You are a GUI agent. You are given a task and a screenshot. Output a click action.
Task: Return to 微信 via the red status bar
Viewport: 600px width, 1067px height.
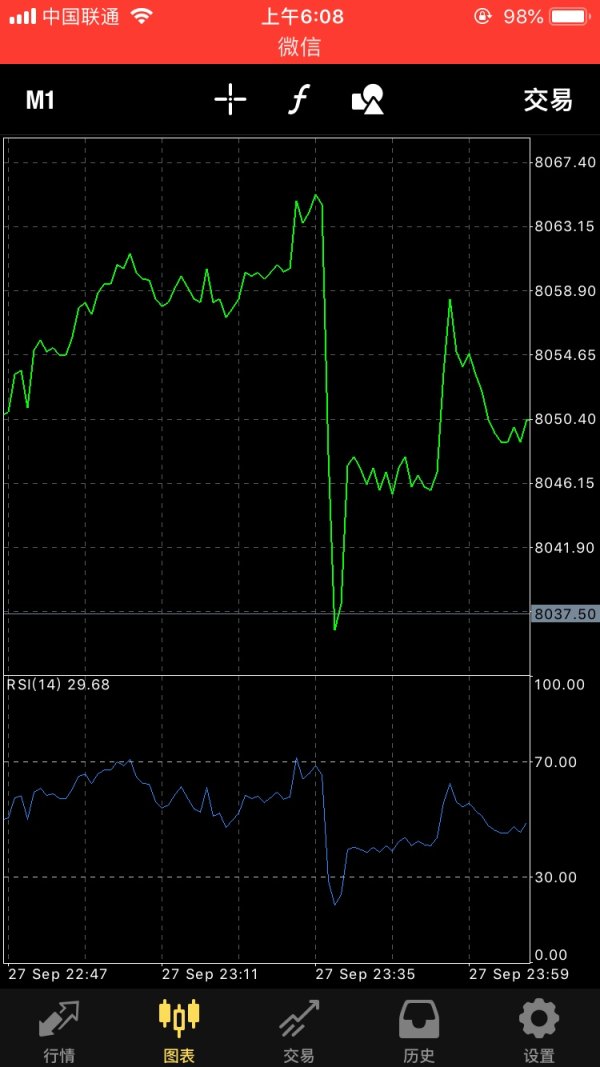tap(300, 47)
